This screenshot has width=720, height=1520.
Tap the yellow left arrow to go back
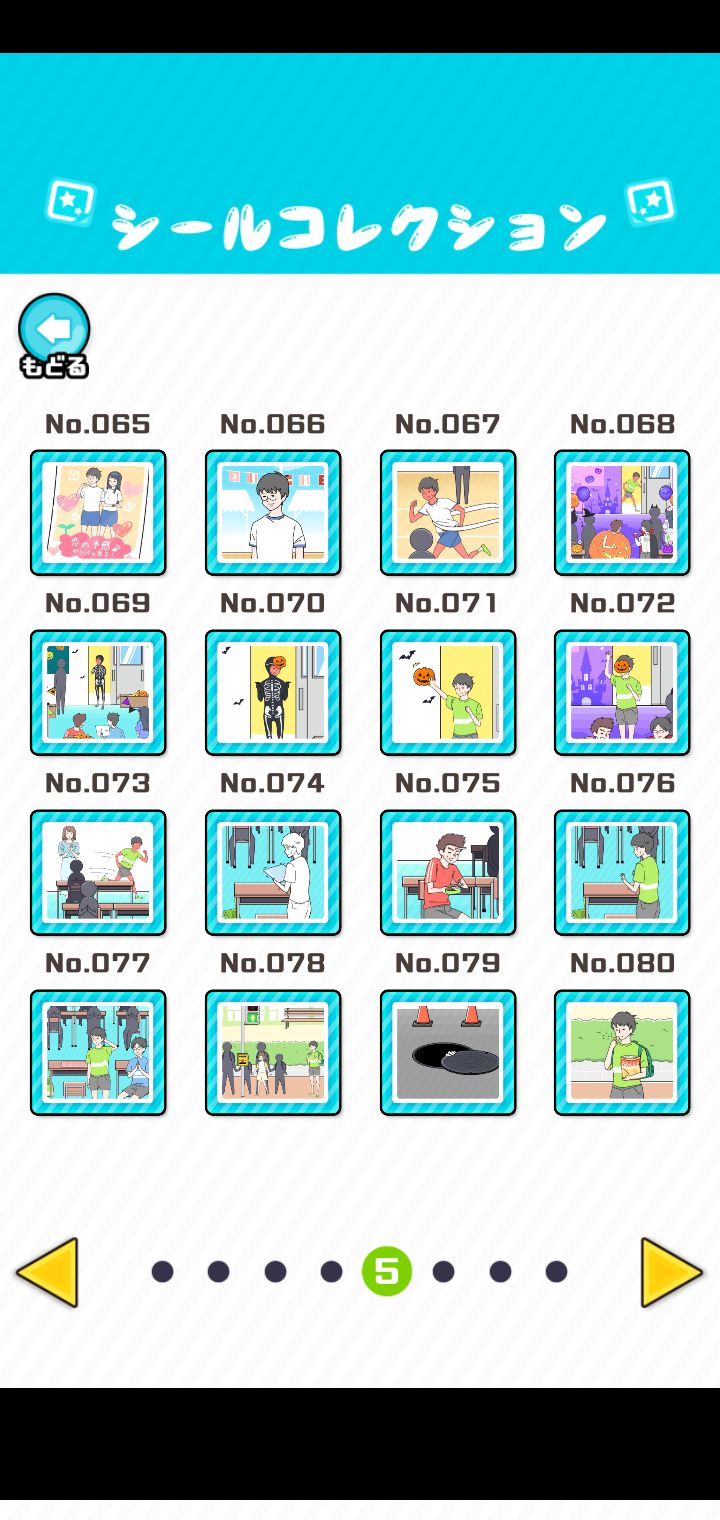tap(50, 1271)
